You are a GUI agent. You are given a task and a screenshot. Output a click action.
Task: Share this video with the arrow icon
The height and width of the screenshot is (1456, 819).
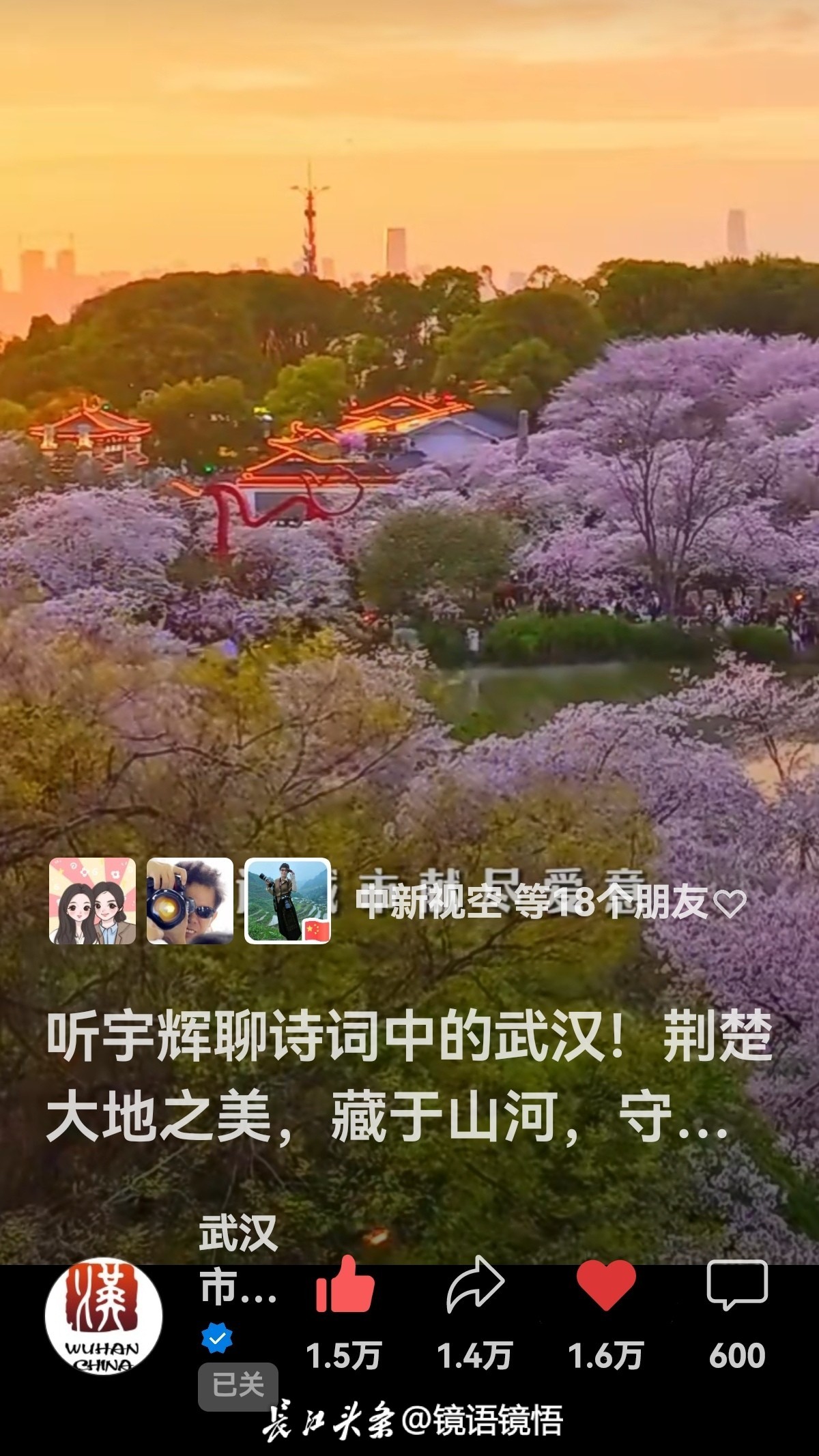475,1285
